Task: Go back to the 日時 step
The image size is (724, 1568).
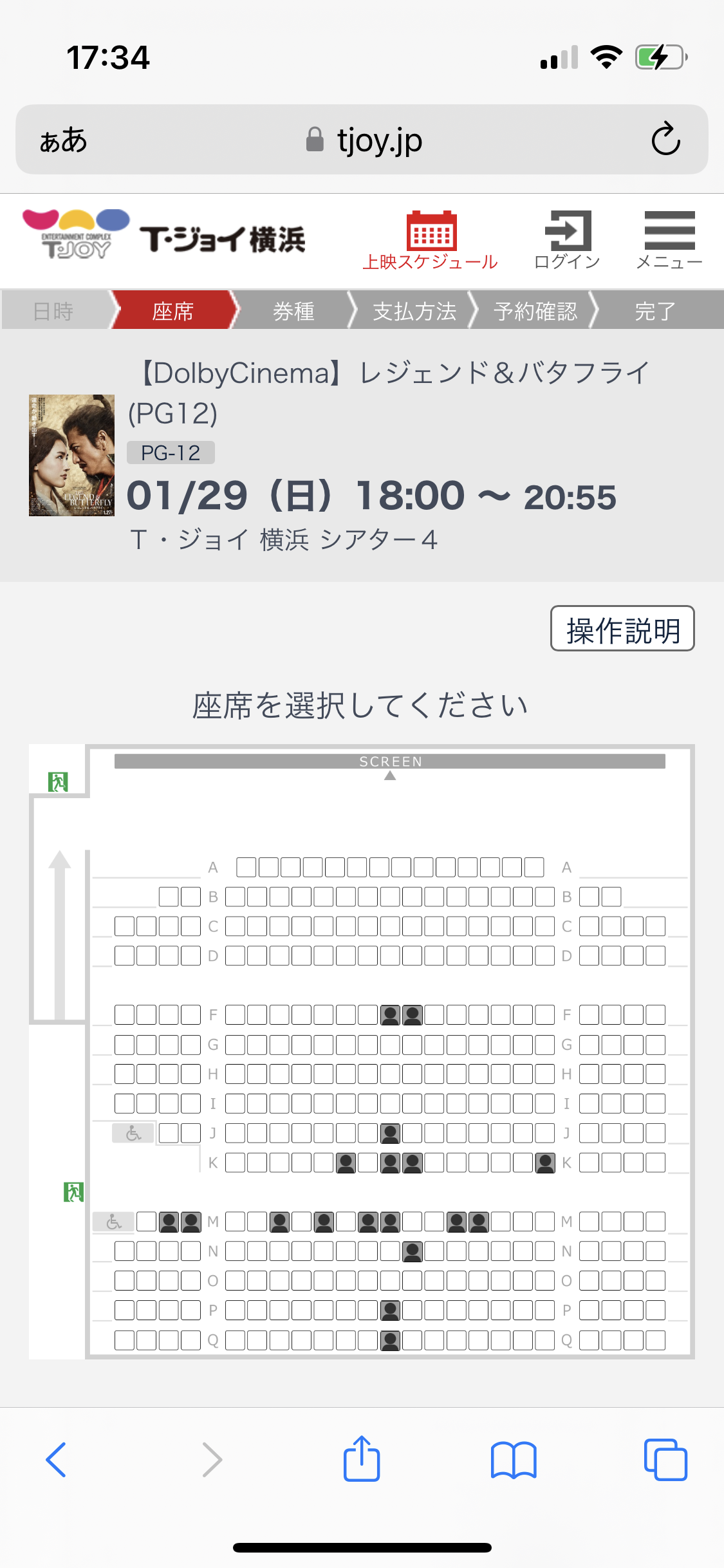Action: (x=54, y=311)
